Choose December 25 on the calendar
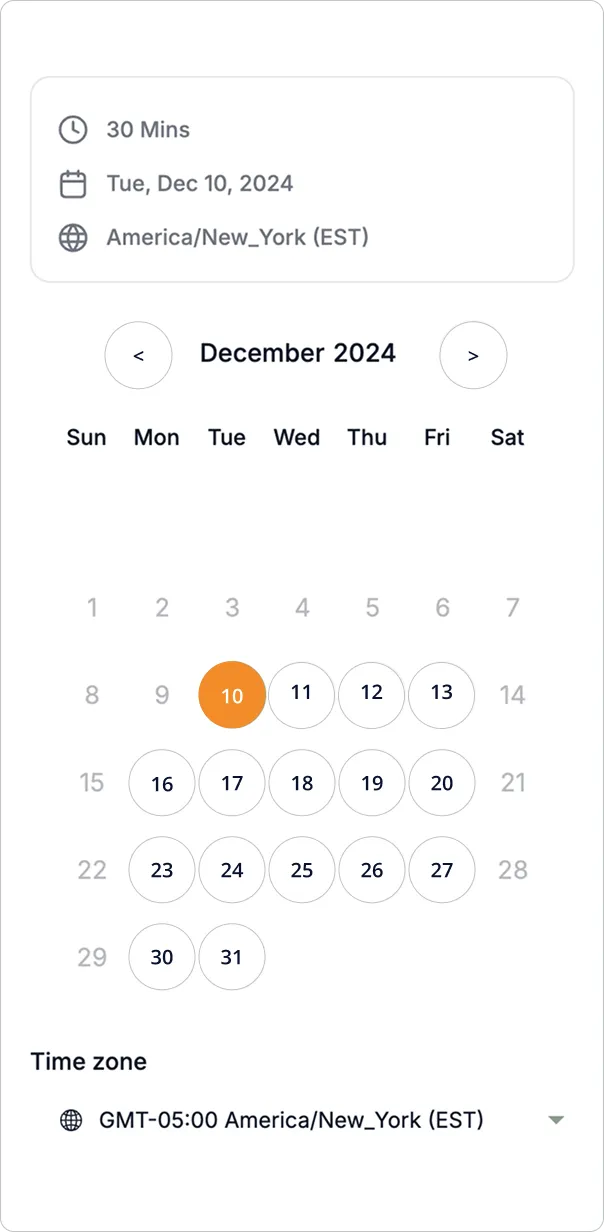This screenshot has height=1232, width=604. click(x=302, y=870)
